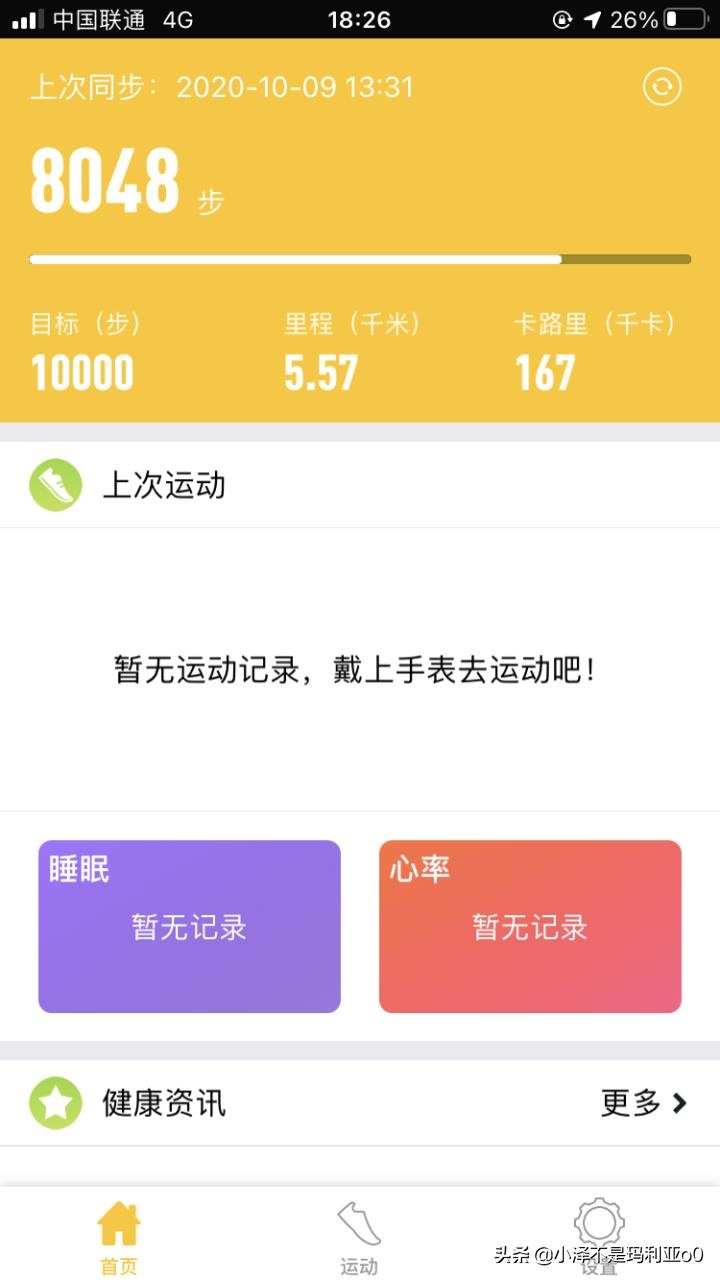Open the 睡眠 sleep card
The height and width of the screenshot is (1281, 720).
tap(189, 926)
